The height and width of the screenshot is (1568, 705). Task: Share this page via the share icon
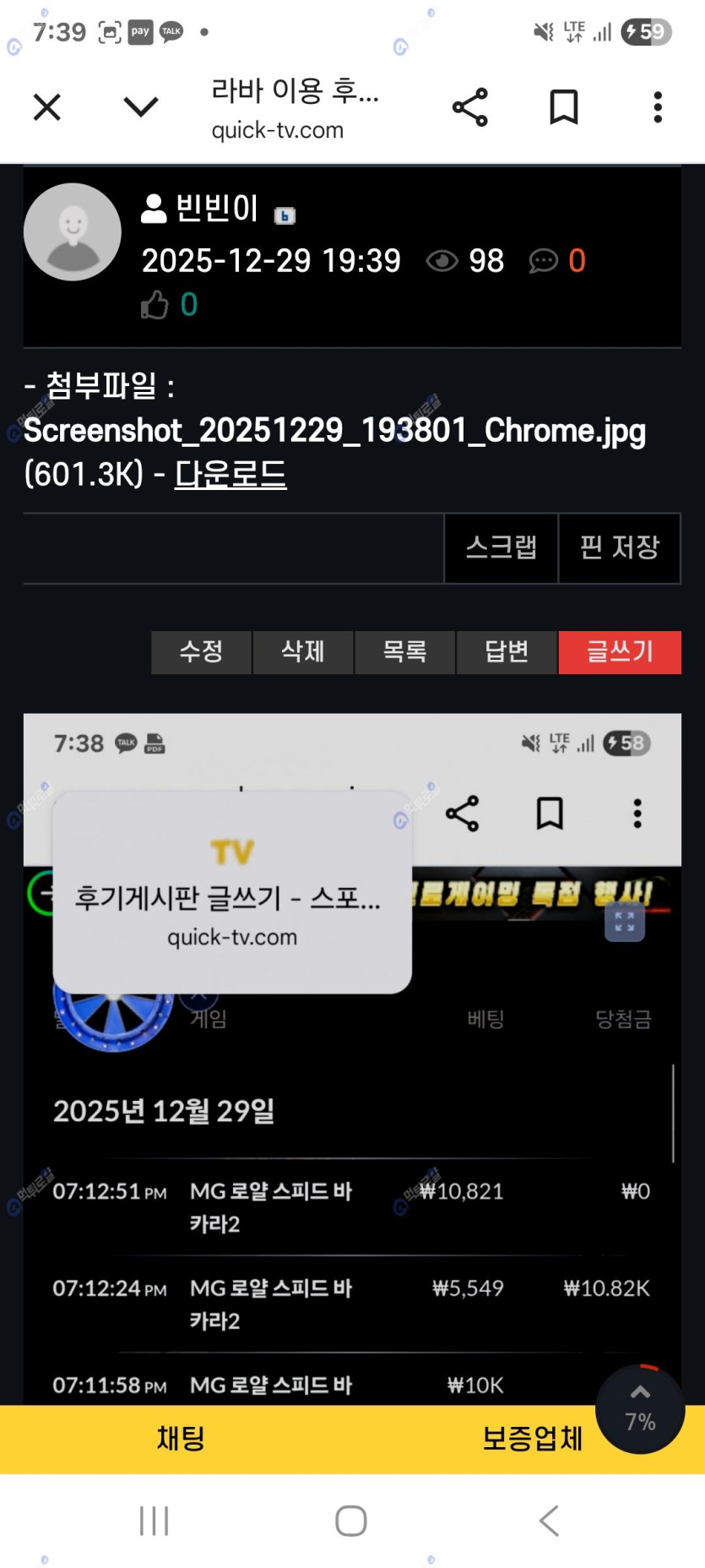(x=470, y=107)
